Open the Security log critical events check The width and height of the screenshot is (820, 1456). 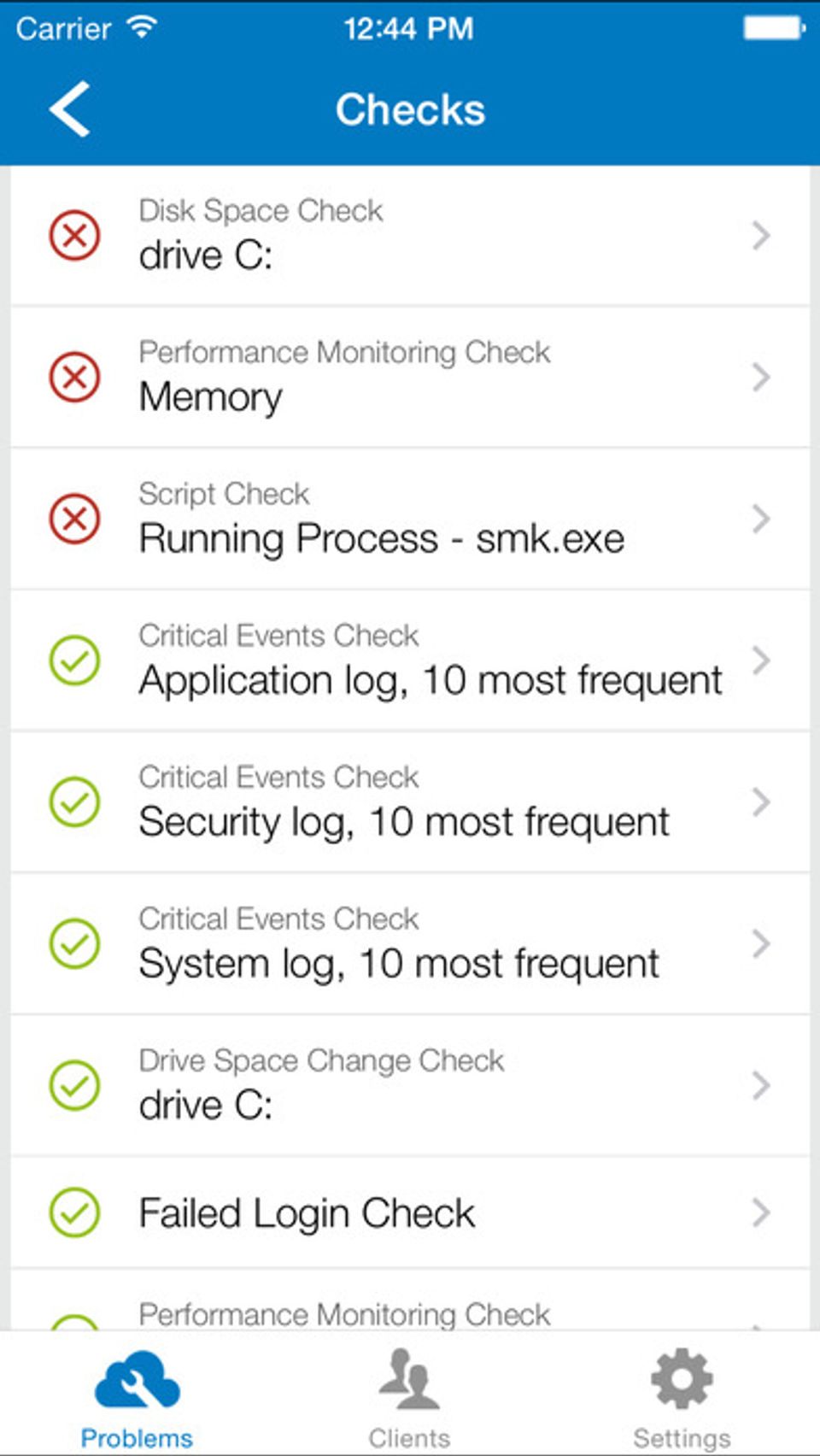[x=410, y=802]
